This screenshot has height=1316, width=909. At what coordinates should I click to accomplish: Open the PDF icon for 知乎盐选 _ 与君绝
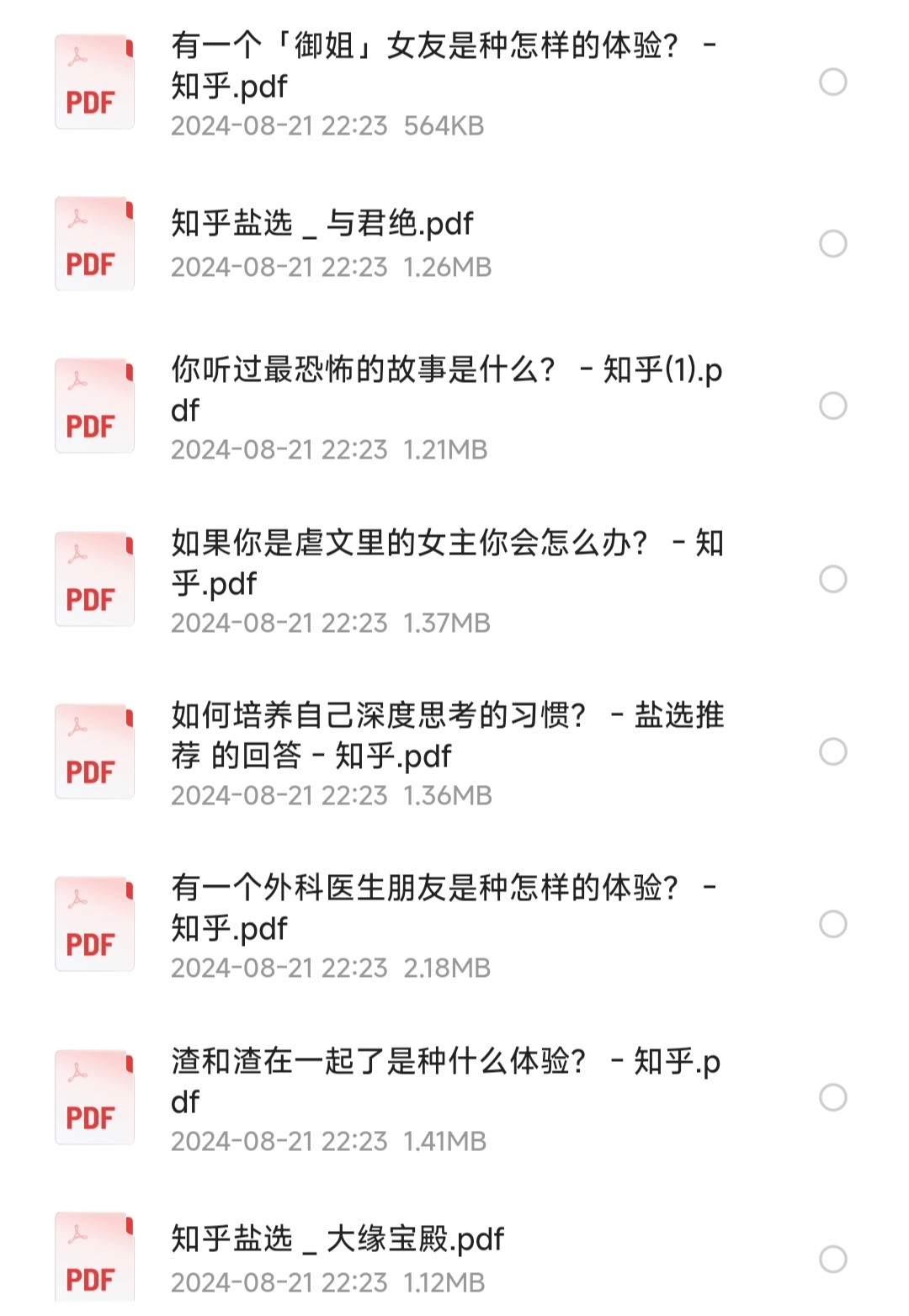(94, 244)
